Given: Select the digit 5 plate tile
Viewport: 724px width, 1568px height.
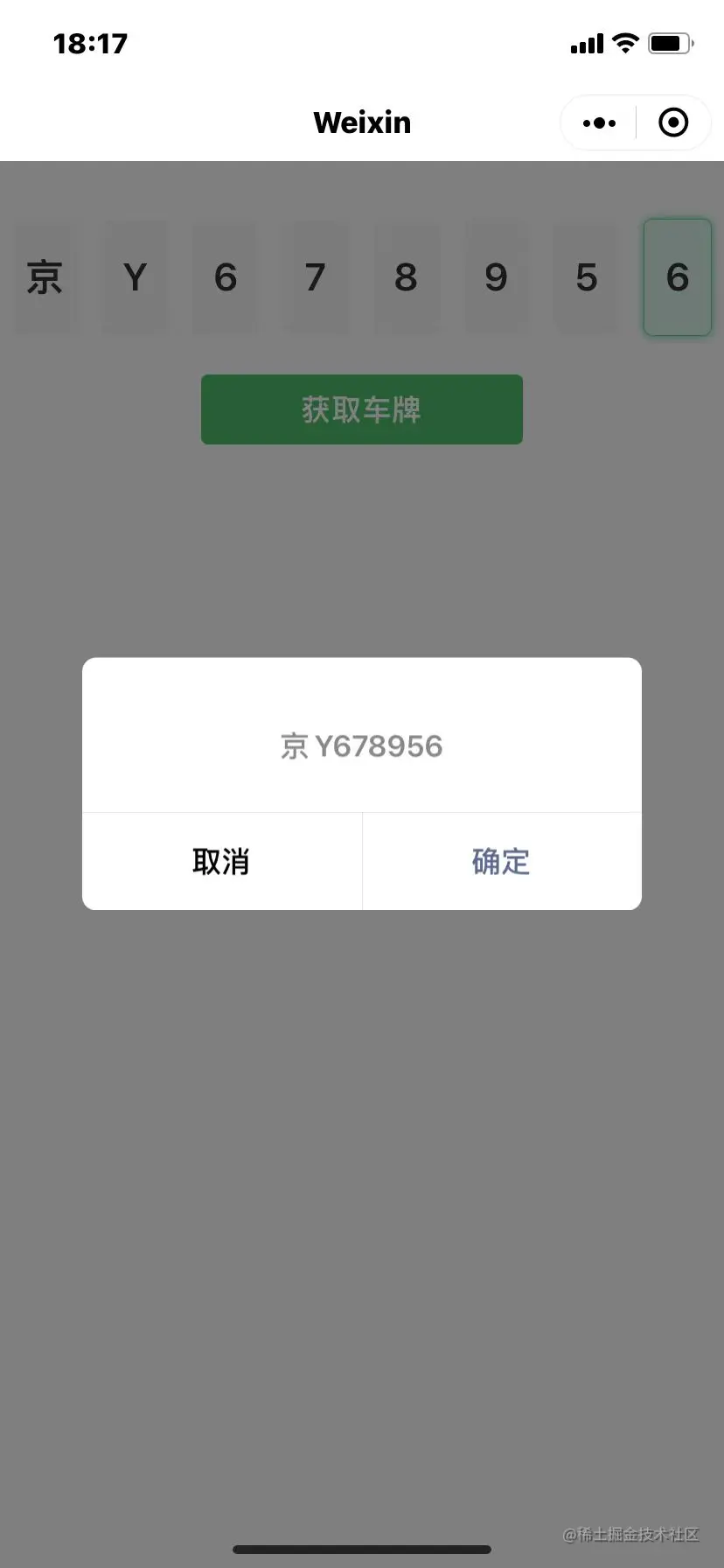Looking at the screenshot, I should pos(587,277).
